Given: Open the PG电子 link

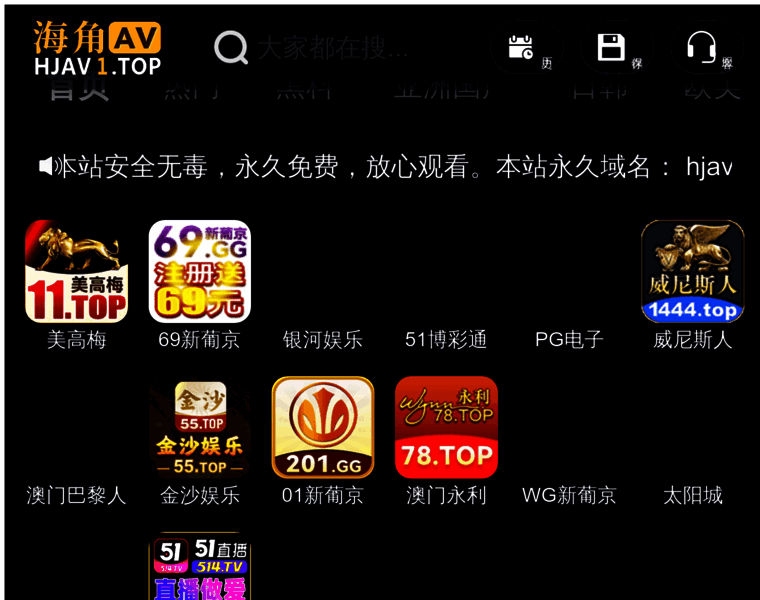Looking at the screenshot, I should point(569,339).
